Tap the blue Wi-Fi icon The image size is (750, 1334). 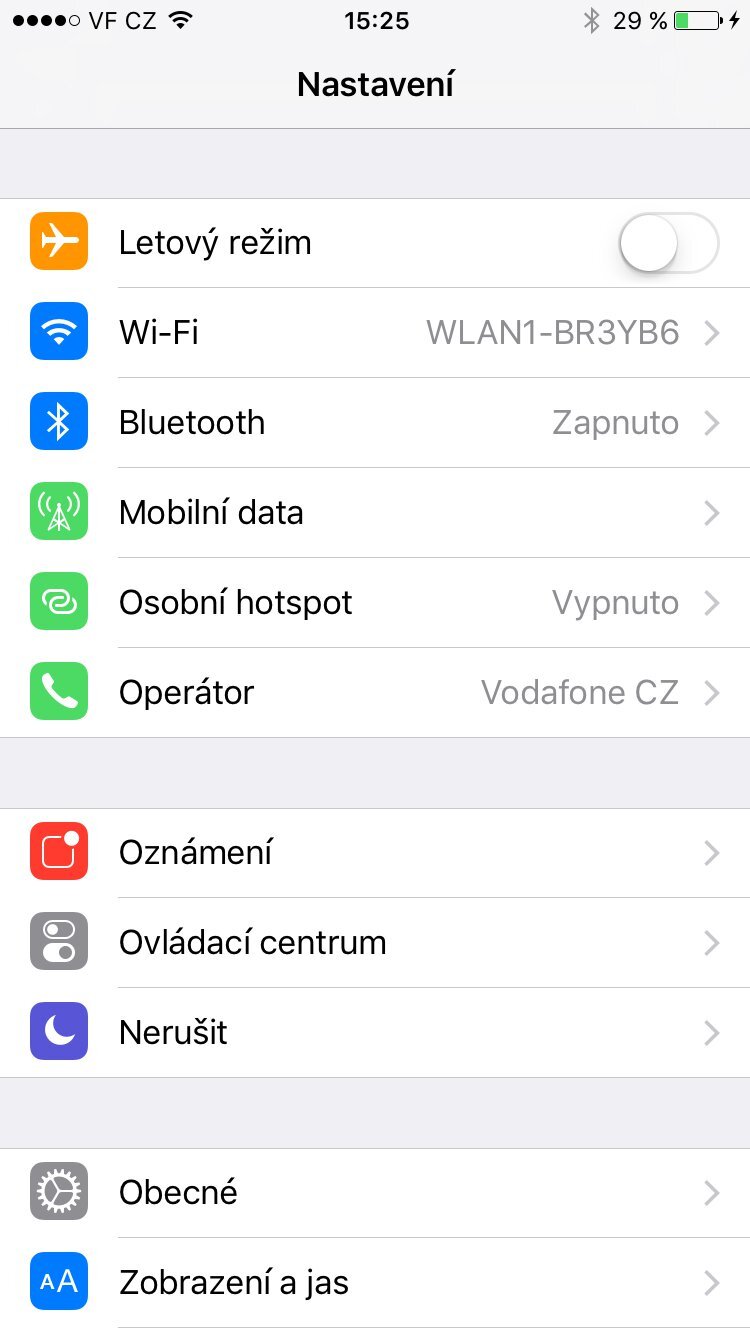[58, 331]
